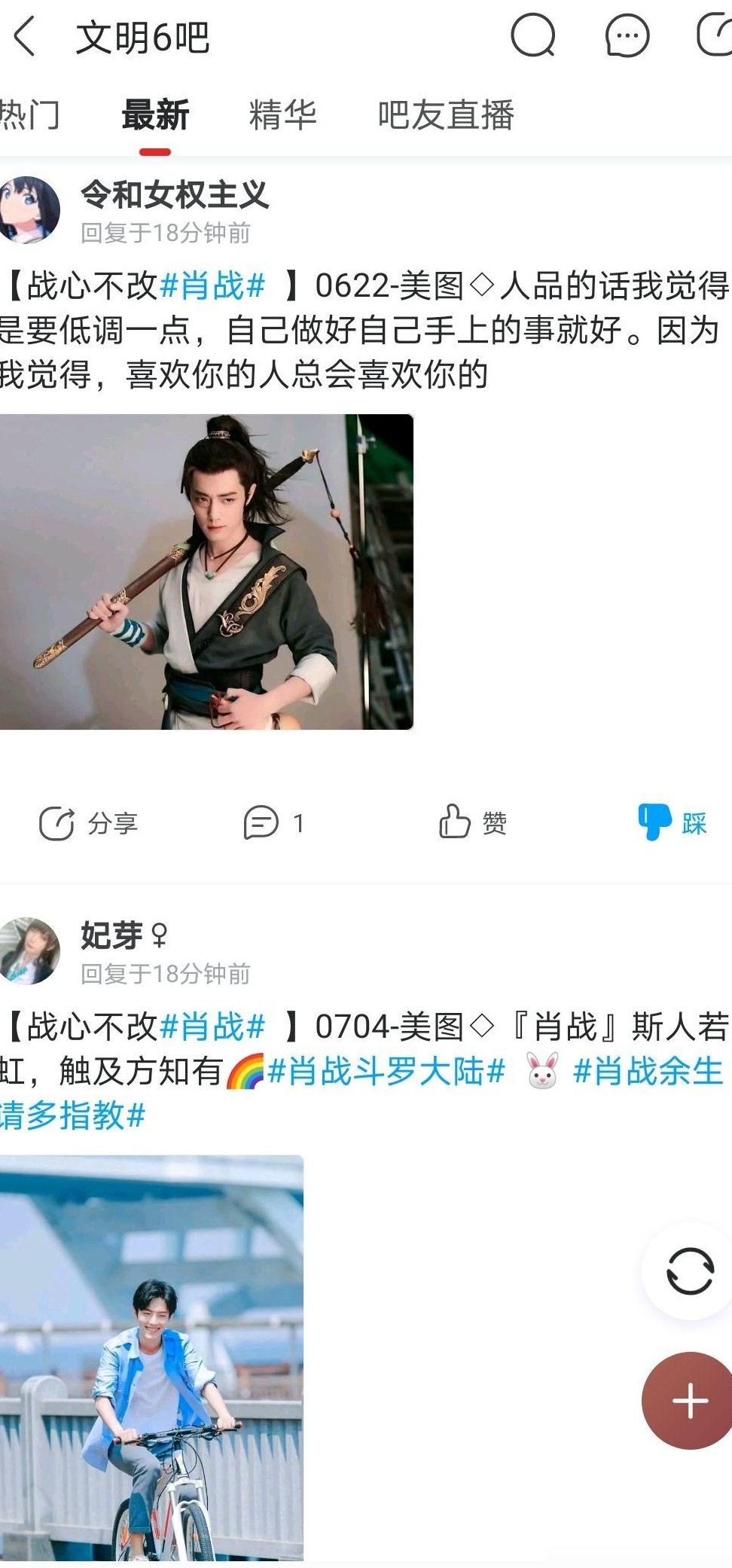This screenshot has height=1568, width=732.
Task: Switch to the 热门 tab
Action: click(x=30, y=115)
